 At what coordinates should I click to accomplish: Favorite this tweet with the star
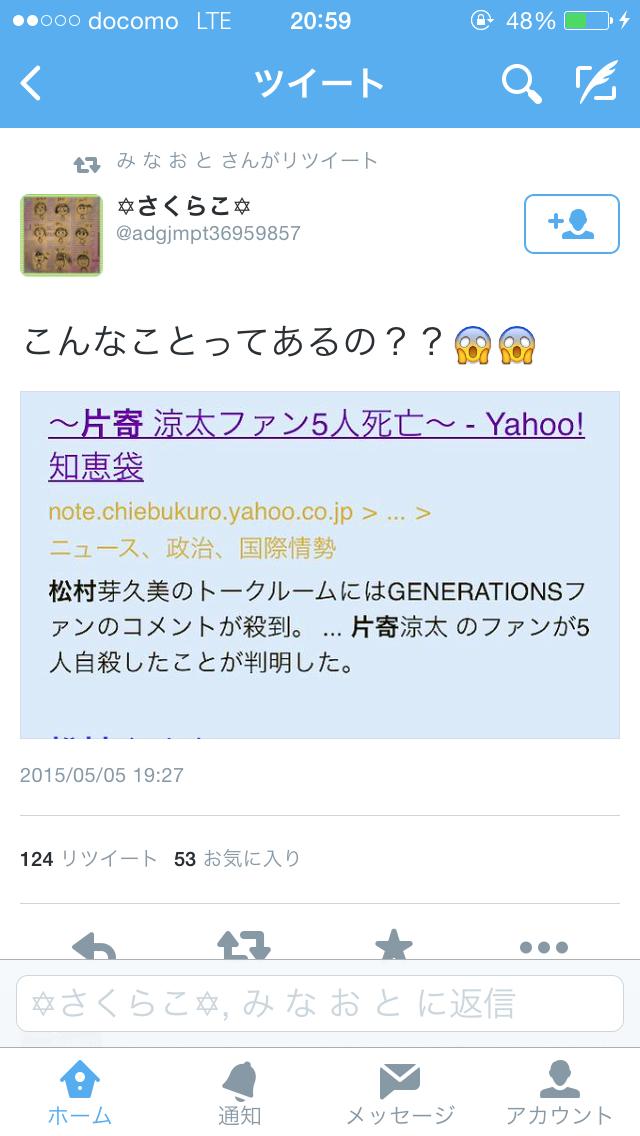pos(393,945)
